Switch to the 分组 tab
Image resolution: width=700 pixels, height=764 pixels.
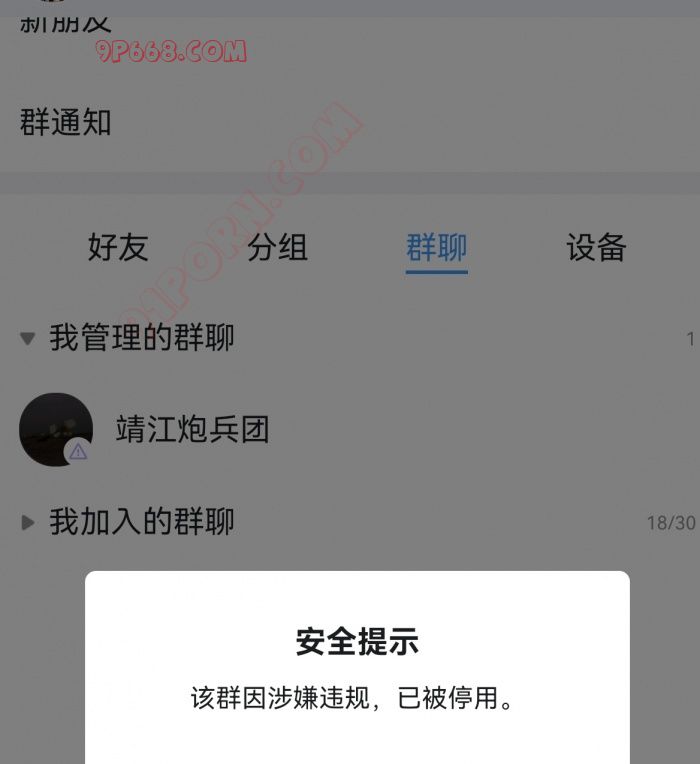click(277, 247)
